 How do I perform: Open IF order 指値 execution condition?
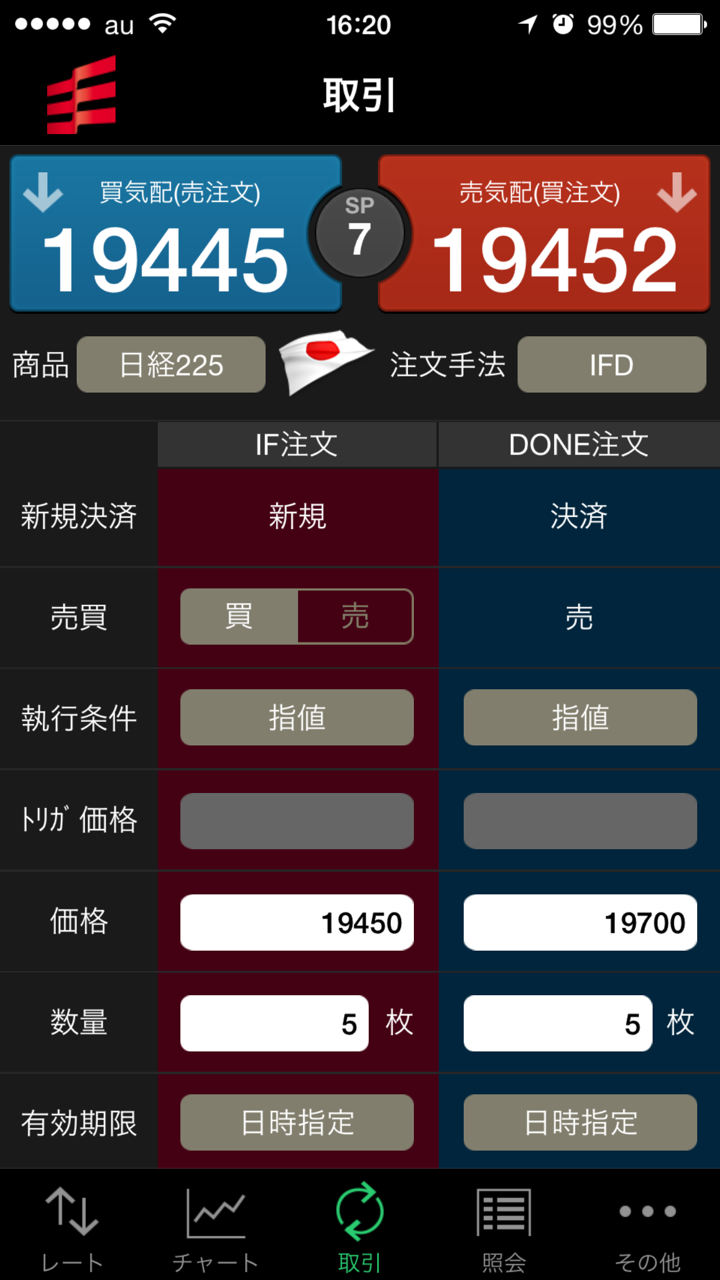(x=297, y=718)
